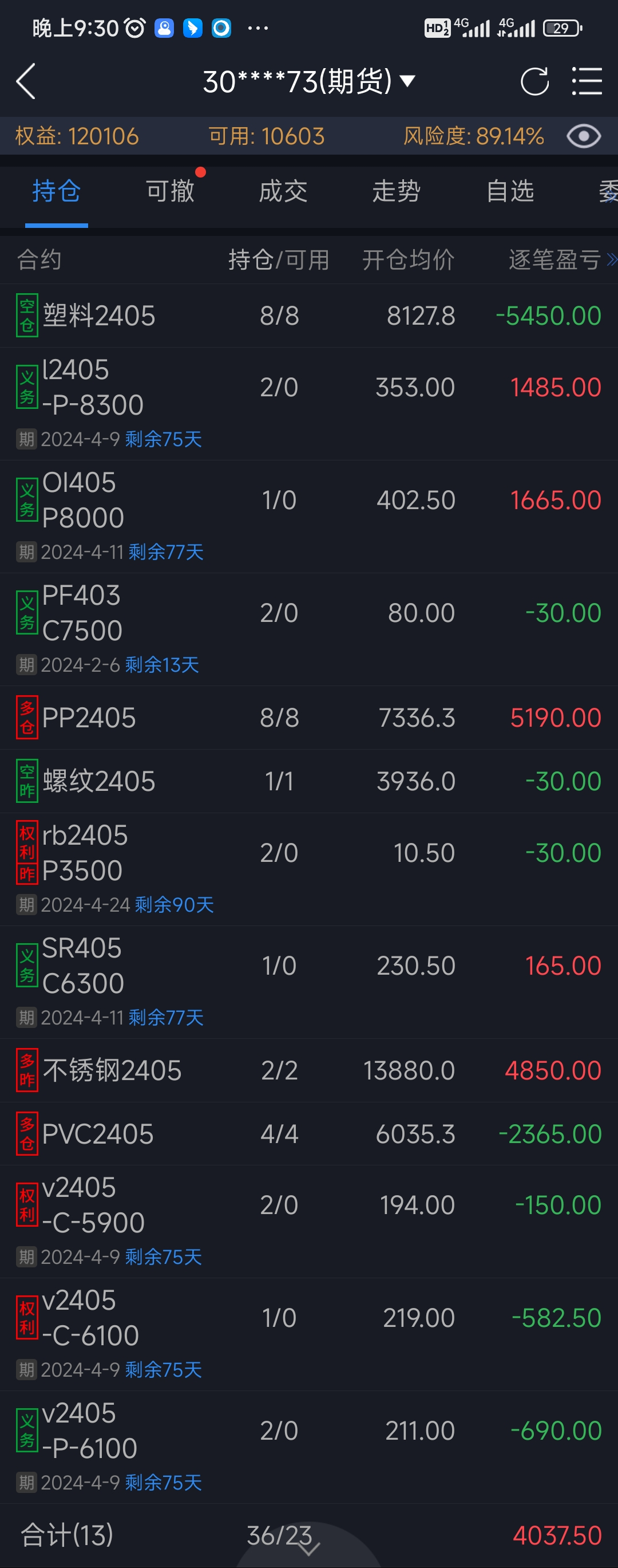618x1568 pixels.
Task: Refresh the account data
Action: pos(534,81)
